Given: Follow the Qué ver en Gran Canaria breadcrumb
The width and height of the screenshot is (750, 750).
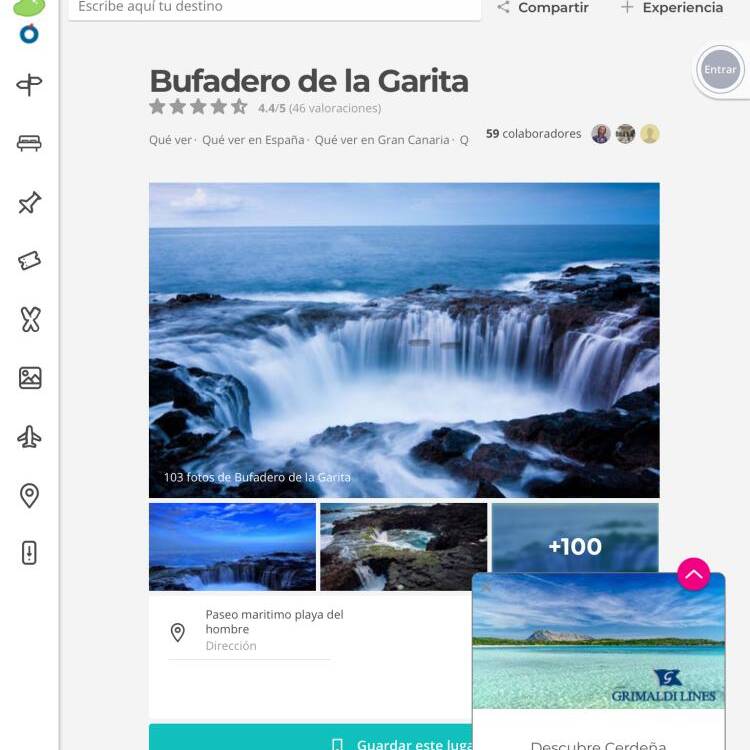Looking at the screenshot, I should pyautogui.click(x=382, y=140).
